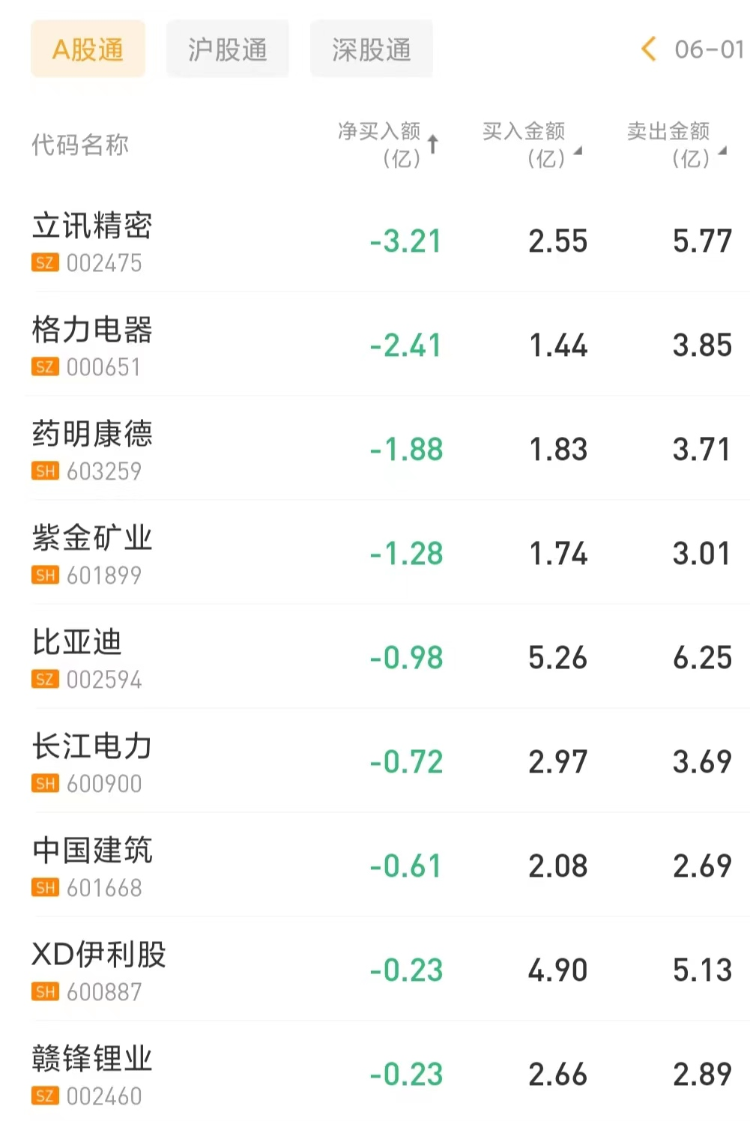Sort by 净买入额 column
This screenshot has height=1121, width=750.
click(387, 144)
